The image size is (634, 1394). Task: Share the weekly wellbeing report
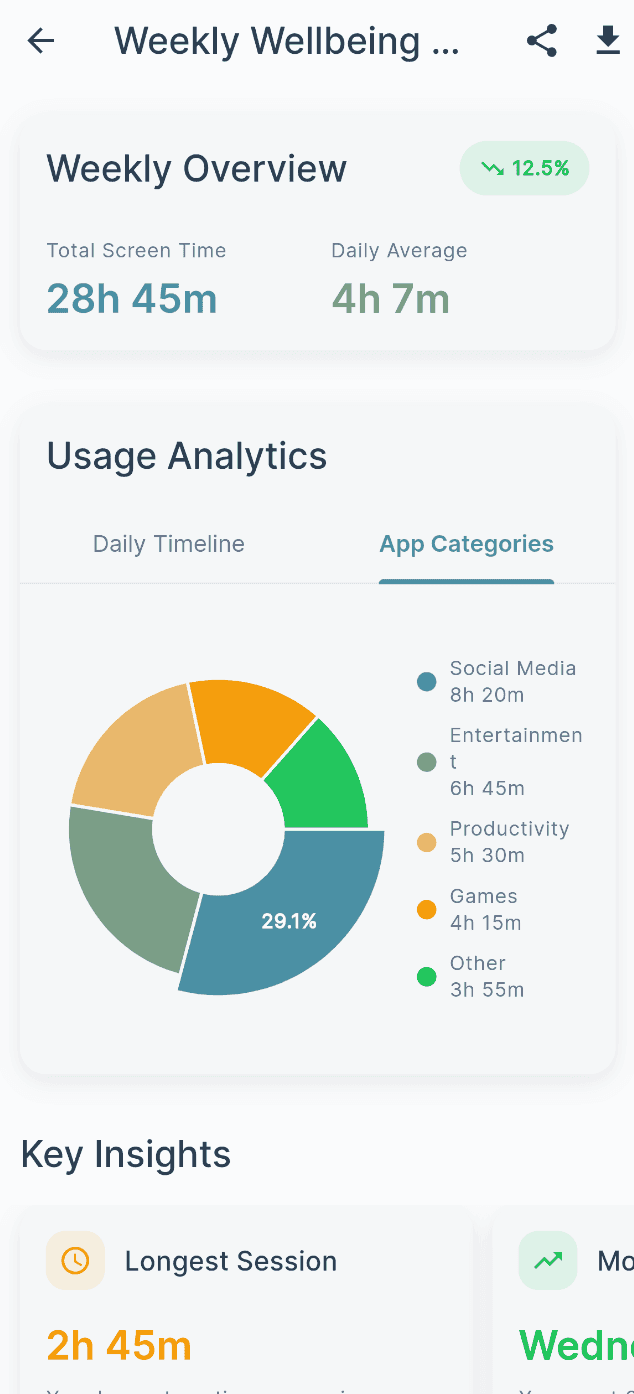tap(542, 41)
